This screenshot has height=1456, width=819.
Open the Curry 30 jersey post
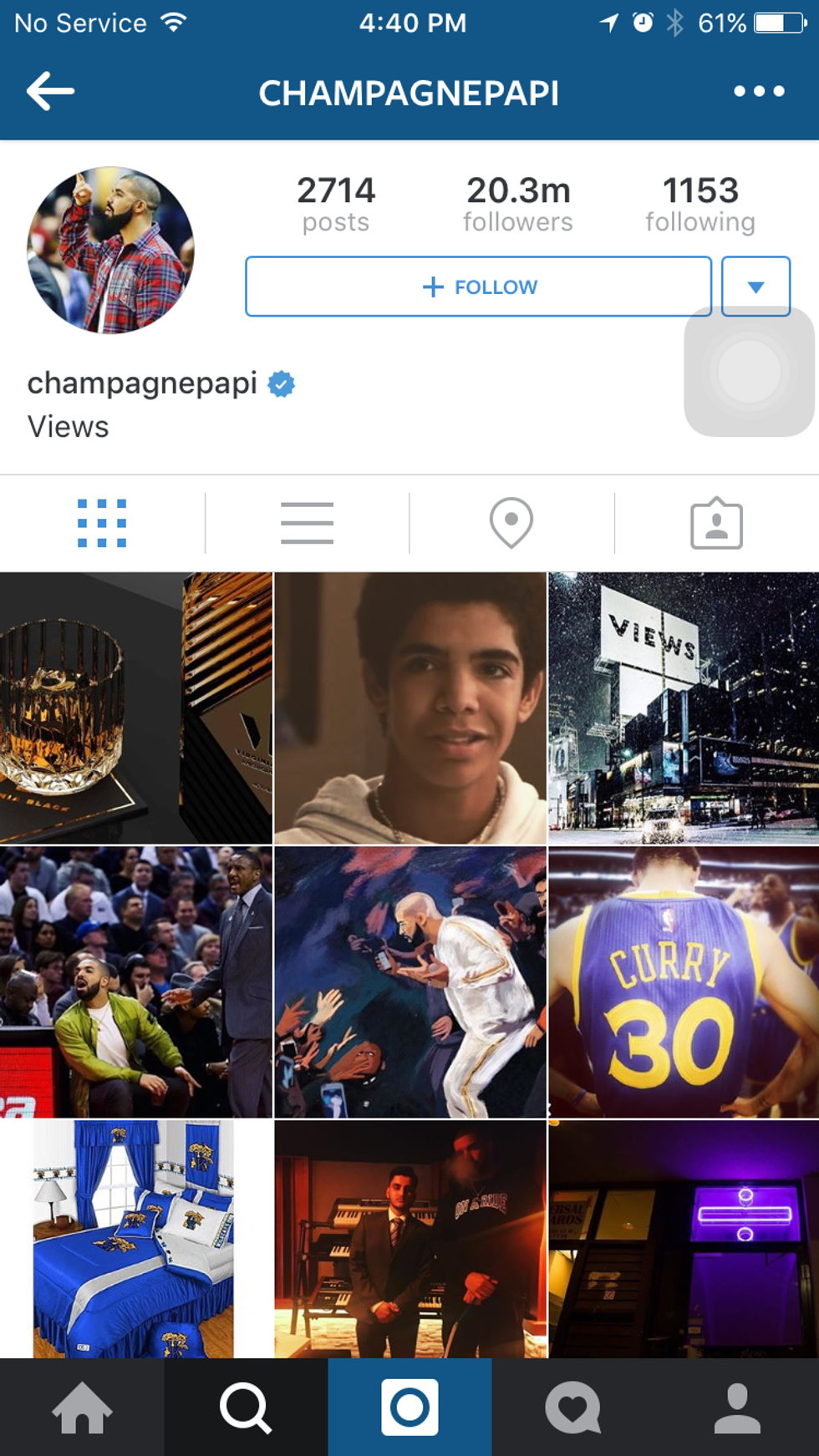click(x=684, y=982)
